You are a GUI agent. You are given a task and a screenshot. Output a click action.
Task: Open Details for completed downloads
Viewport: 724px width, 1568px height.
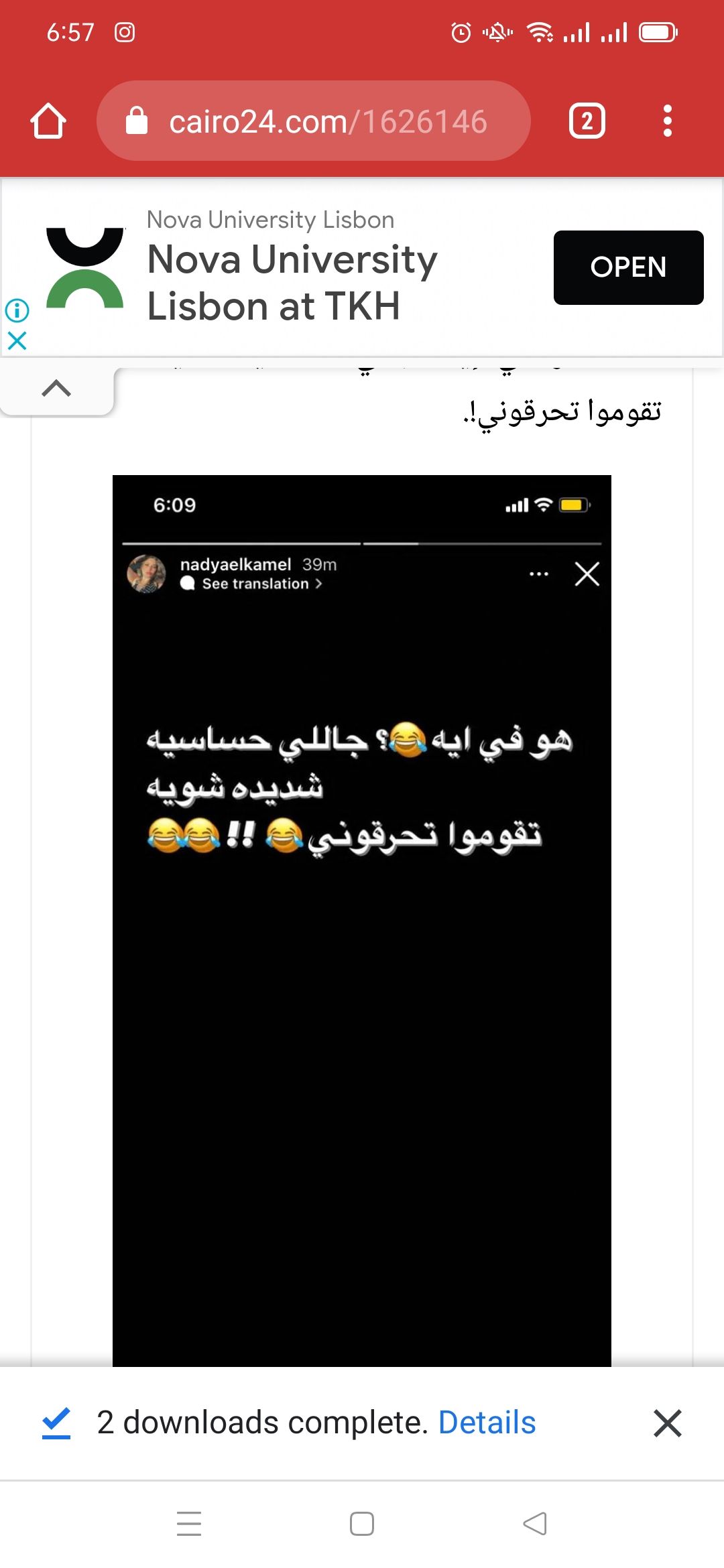point(487,1423)
